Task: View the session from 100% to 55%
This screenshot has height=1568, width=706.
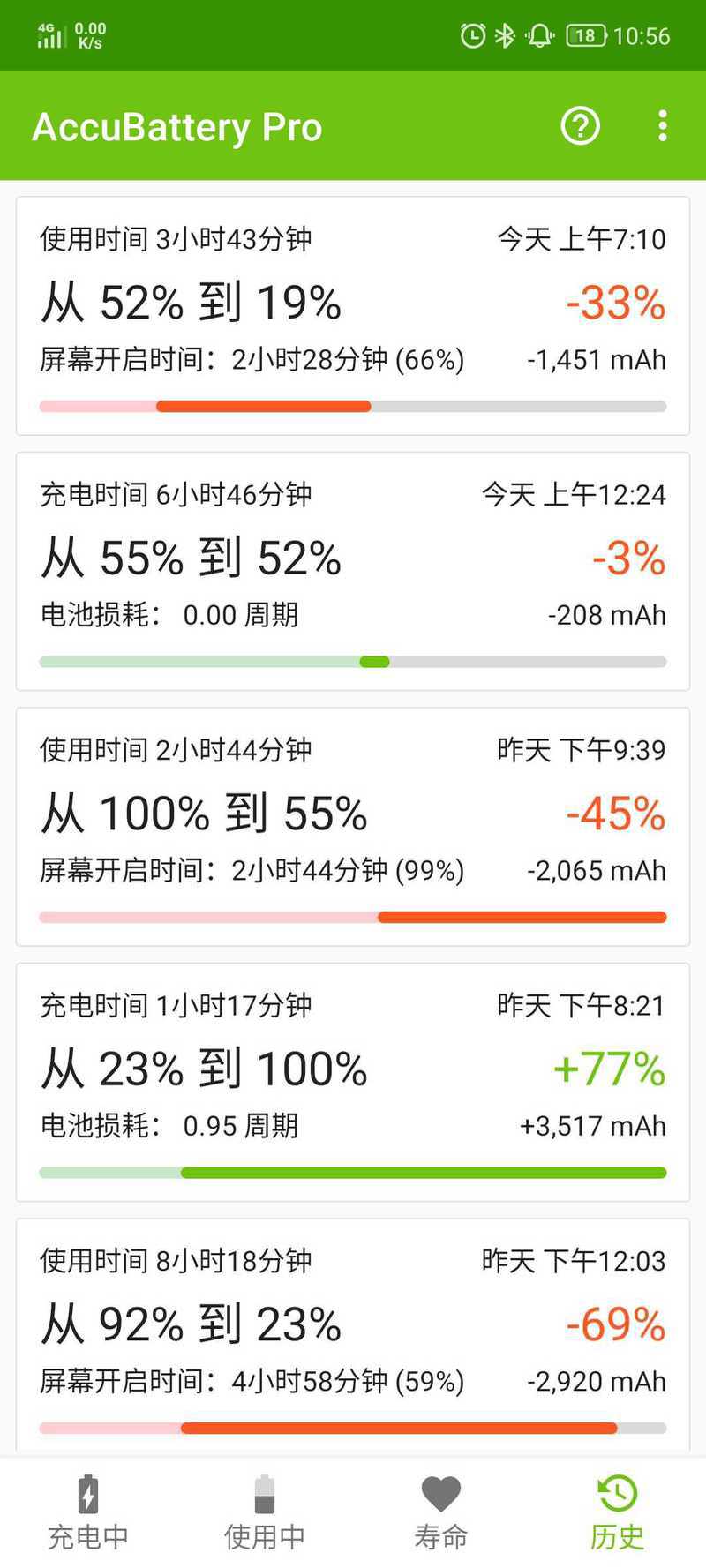Action: pos(353,827)
